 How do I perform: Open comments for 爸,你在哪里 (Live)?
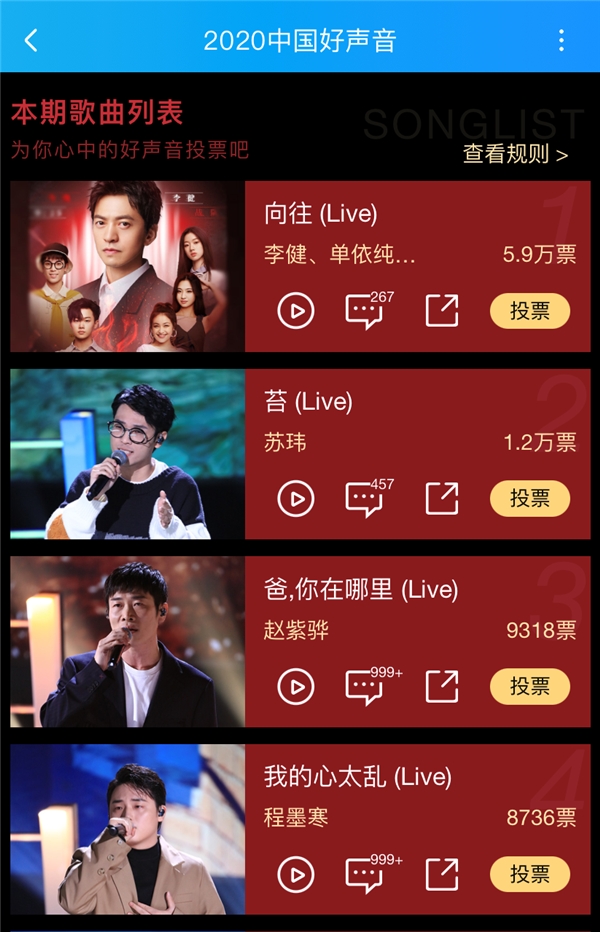364,686
